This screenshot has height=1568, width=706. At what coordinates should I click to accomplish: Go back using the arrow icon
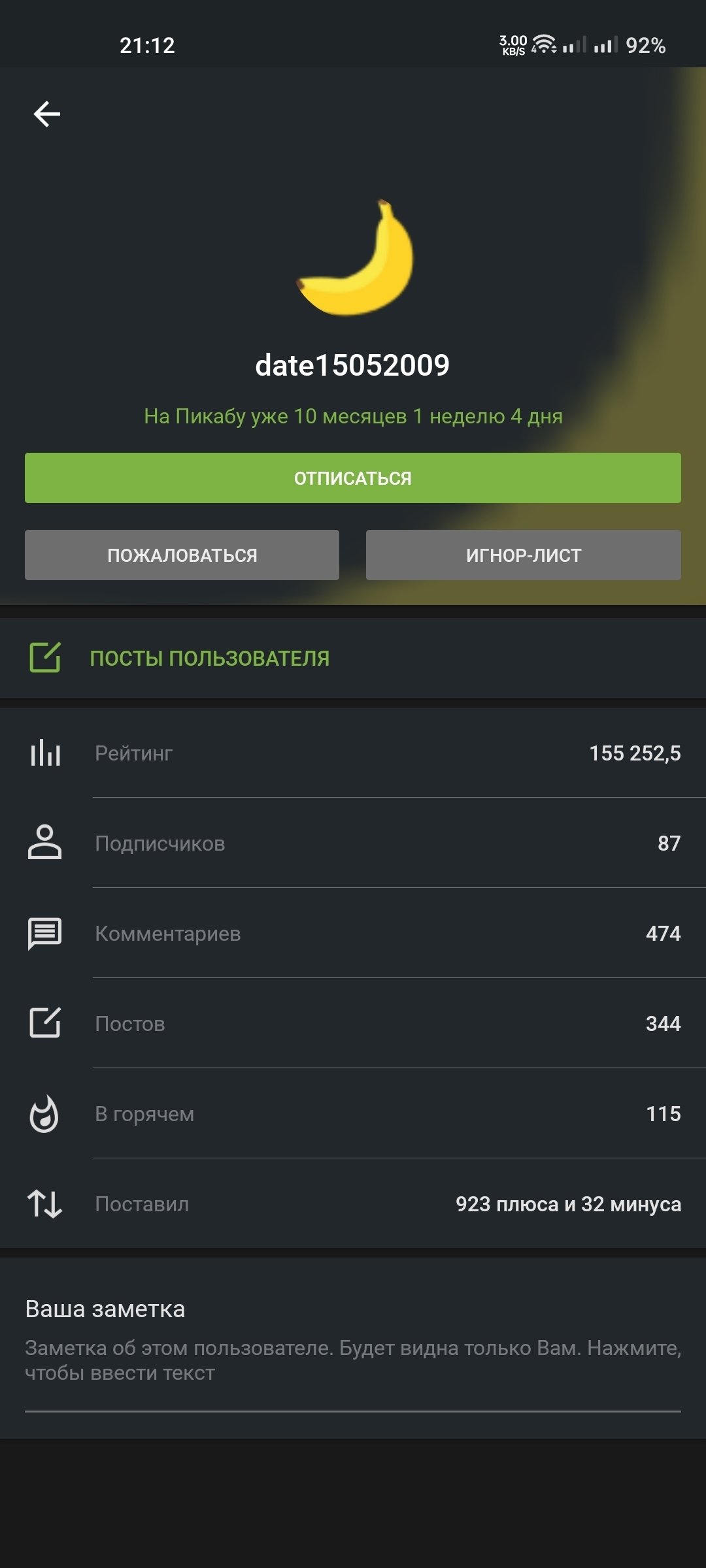[47, 114]
